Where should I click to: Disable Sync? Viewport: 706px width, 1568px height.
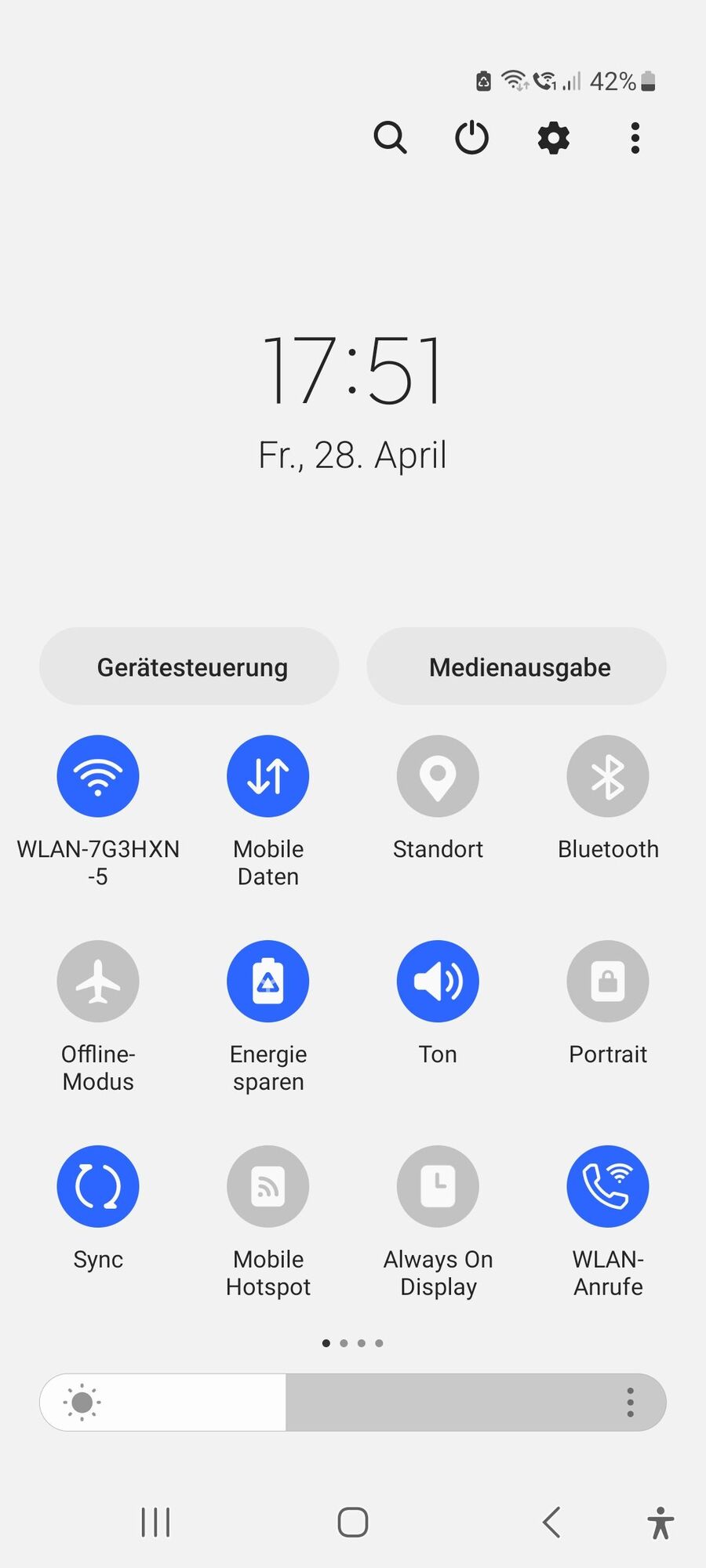coord(98,1186)
